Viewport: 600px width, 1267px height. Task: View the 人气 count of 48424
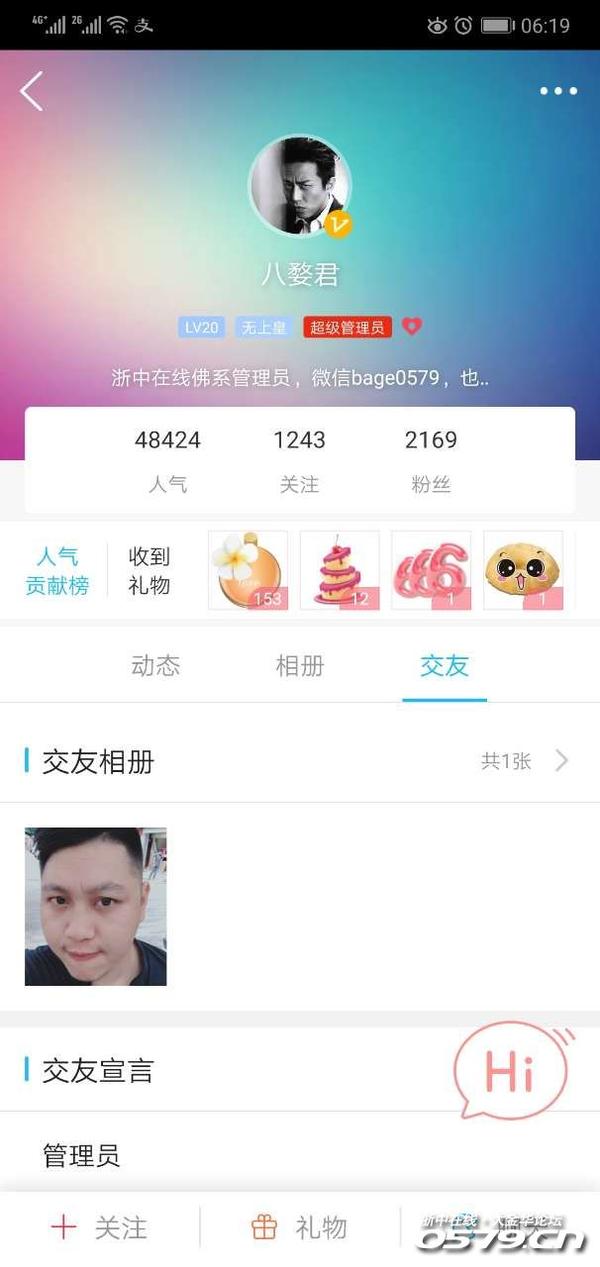168,460
